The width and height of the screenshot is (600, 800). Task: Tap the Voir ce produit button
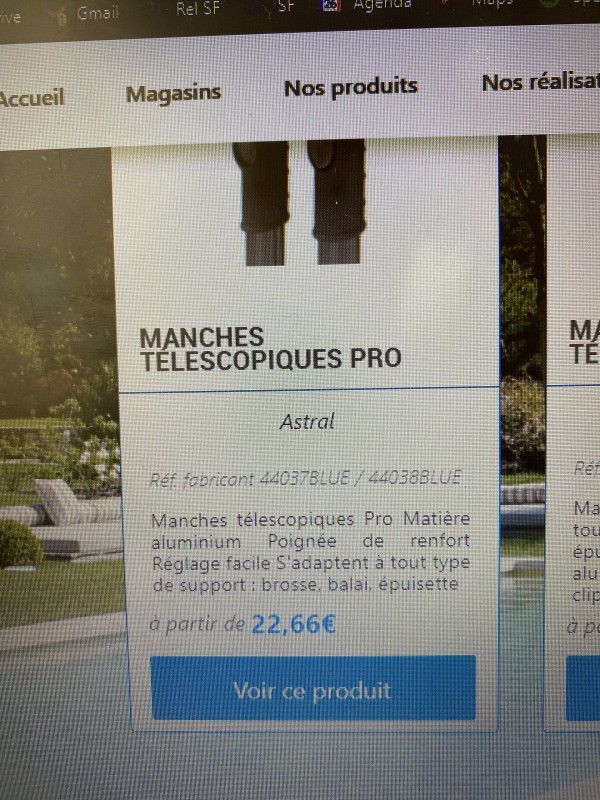point(312,689)
